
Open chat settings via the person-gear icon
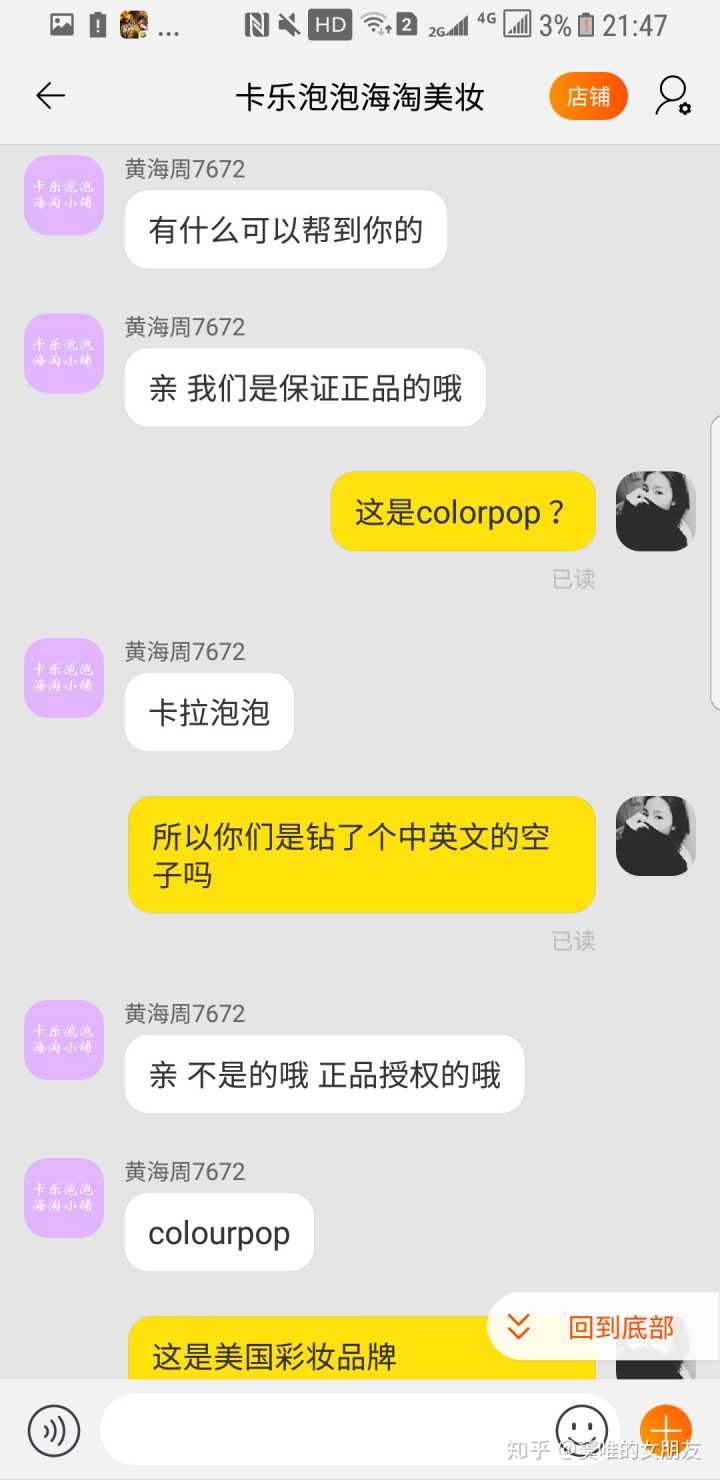(x=673, y=96)
